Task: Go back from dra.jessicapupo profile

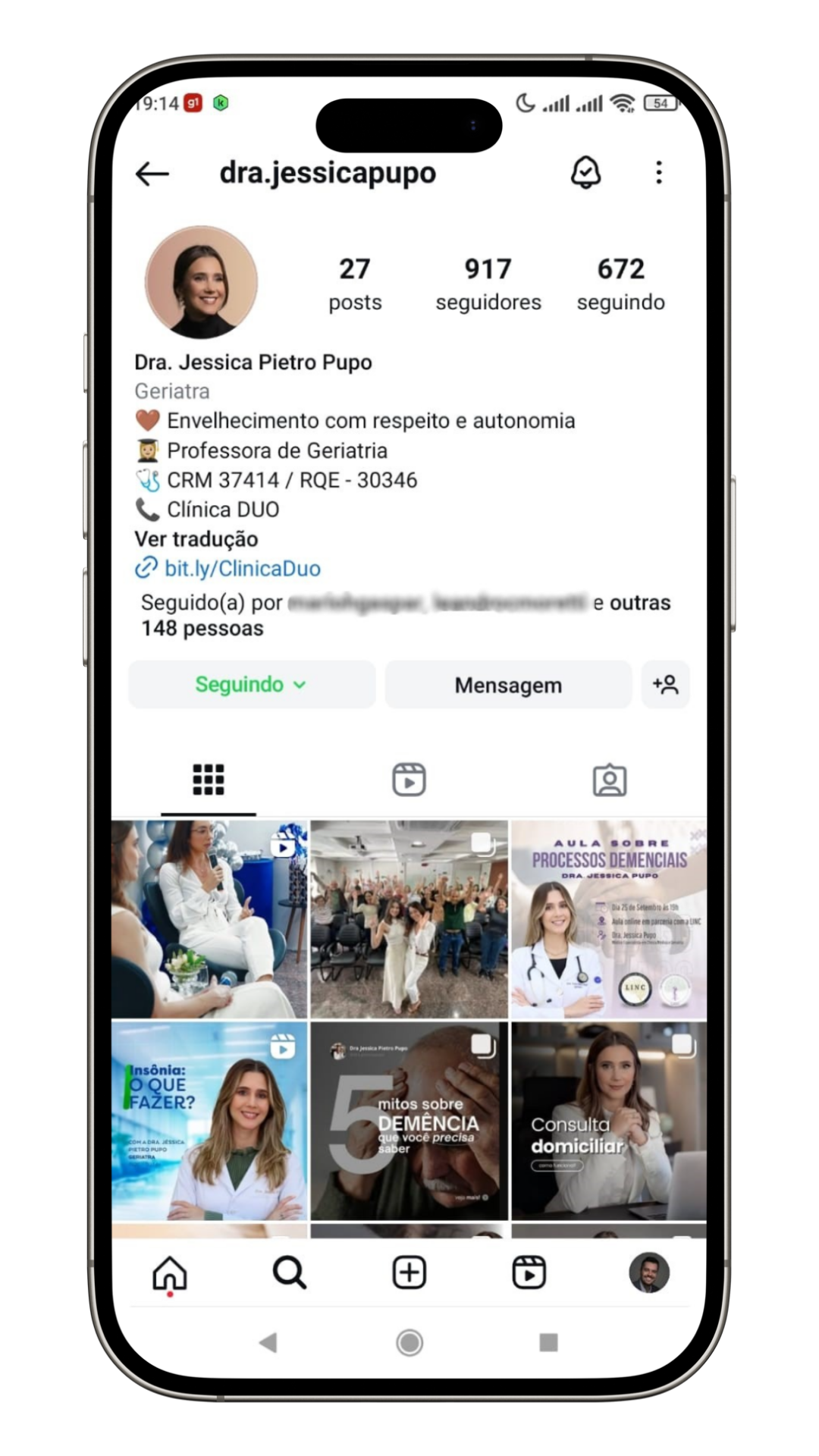Action: point(152,174)
